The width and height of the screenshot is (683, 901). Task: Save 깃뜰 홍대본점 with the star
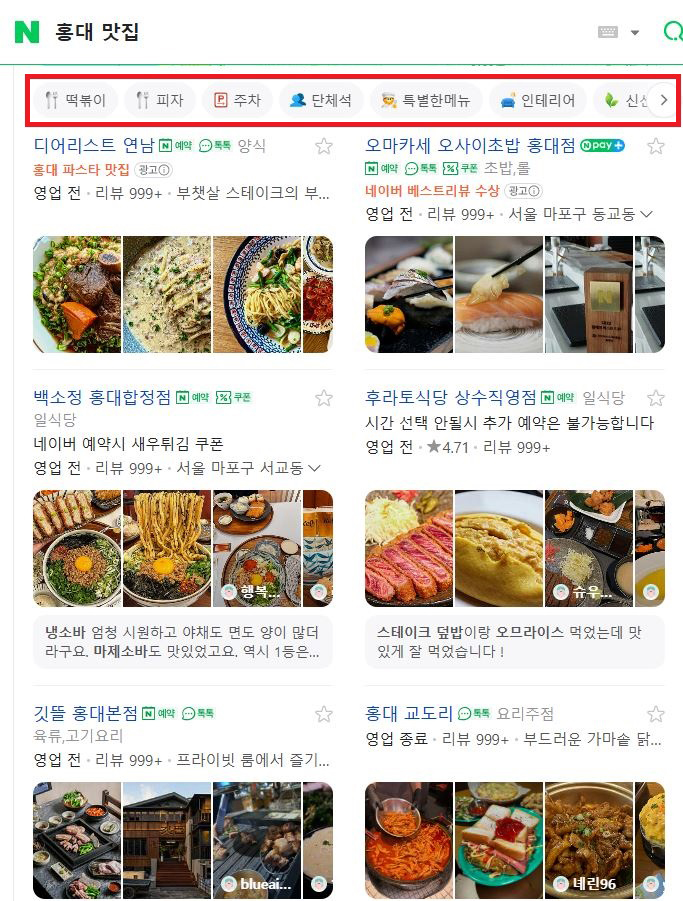(x=324, y=714)
